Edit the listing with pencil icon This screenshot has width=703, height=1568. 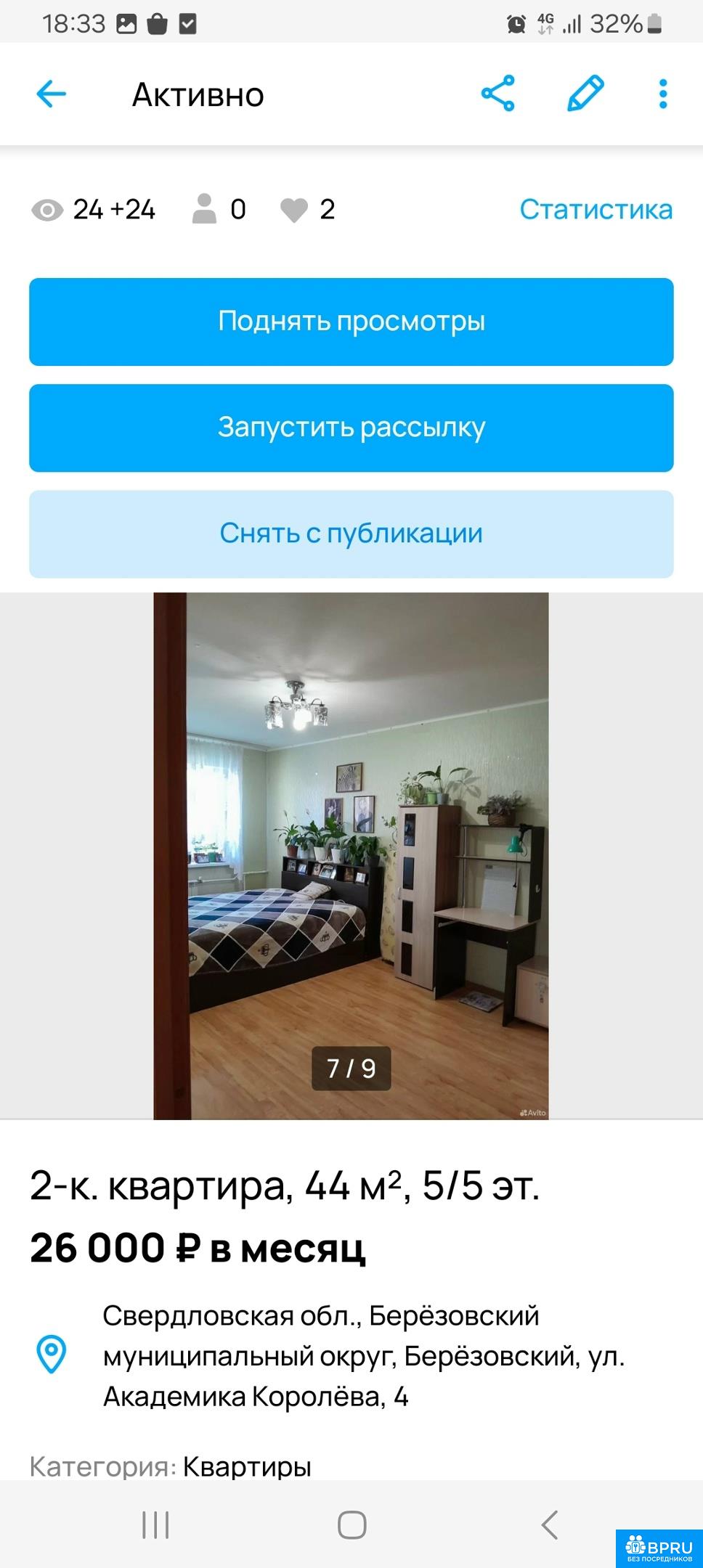(585, 94)
